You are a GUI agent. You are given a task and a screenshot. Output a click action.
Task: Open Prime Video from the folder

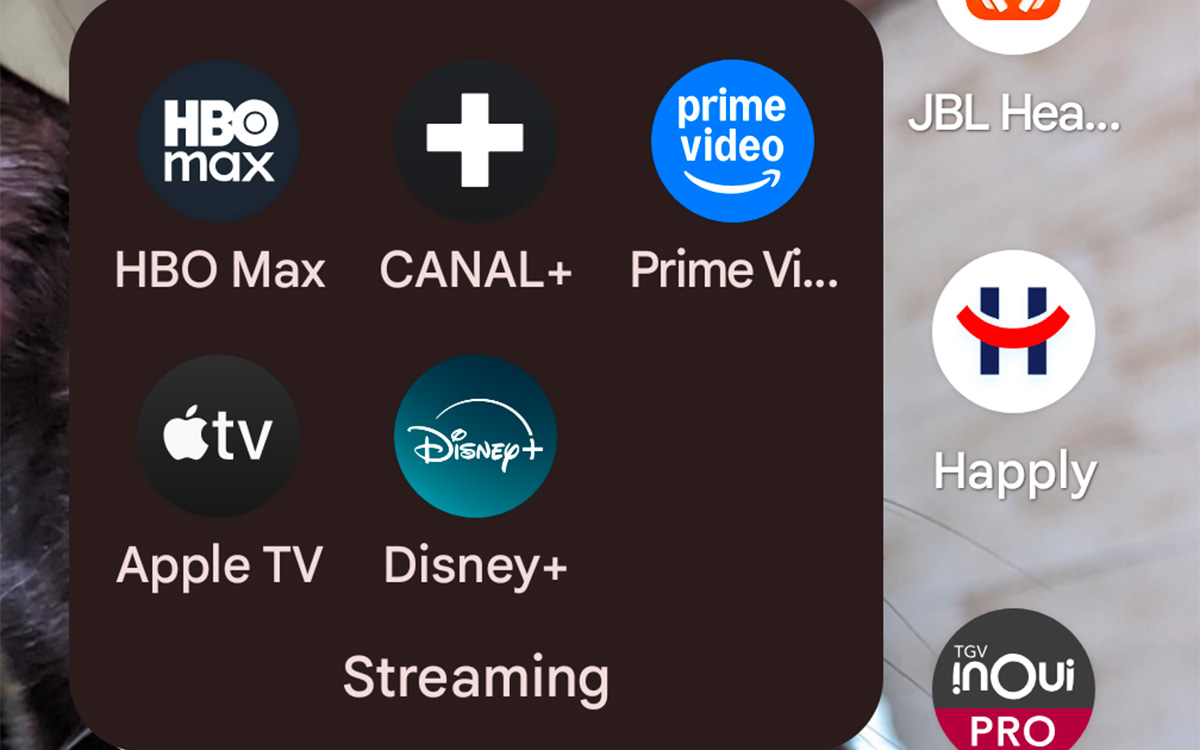click(x=732, y=140)
